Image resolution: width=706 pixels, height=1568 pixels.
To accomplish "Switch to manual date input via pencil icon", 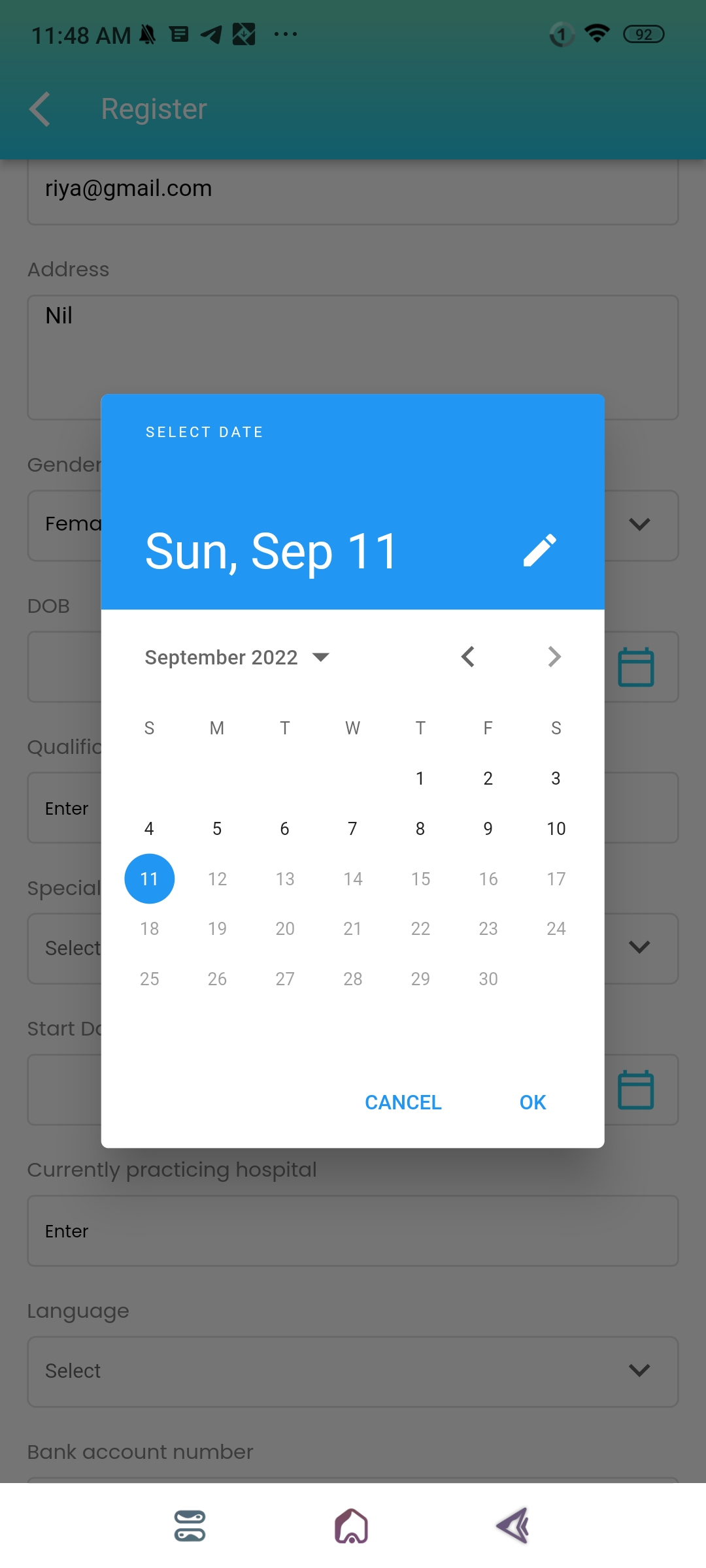I will [540, 550].
